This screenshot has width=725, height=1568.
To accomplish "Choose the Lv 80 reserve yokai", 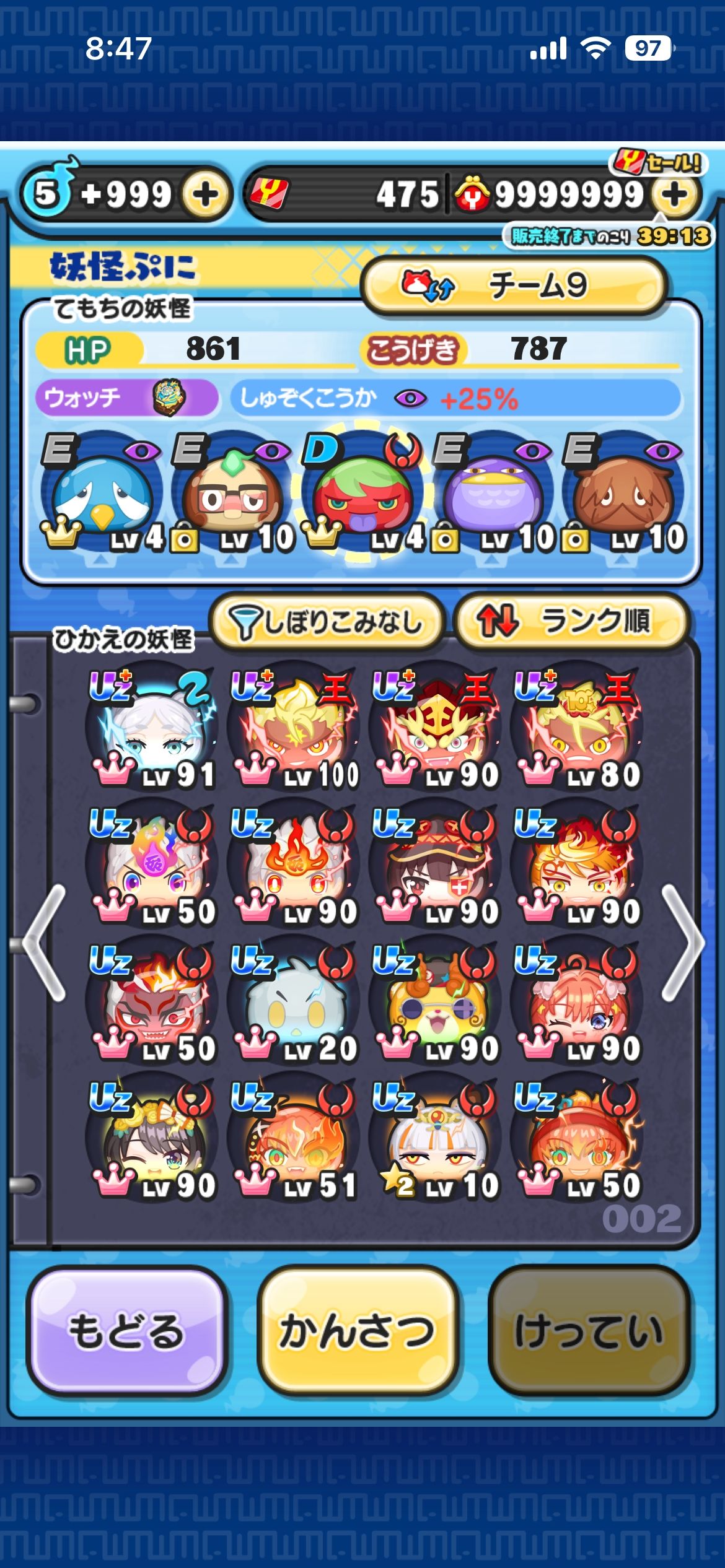I will pos(578,728).
